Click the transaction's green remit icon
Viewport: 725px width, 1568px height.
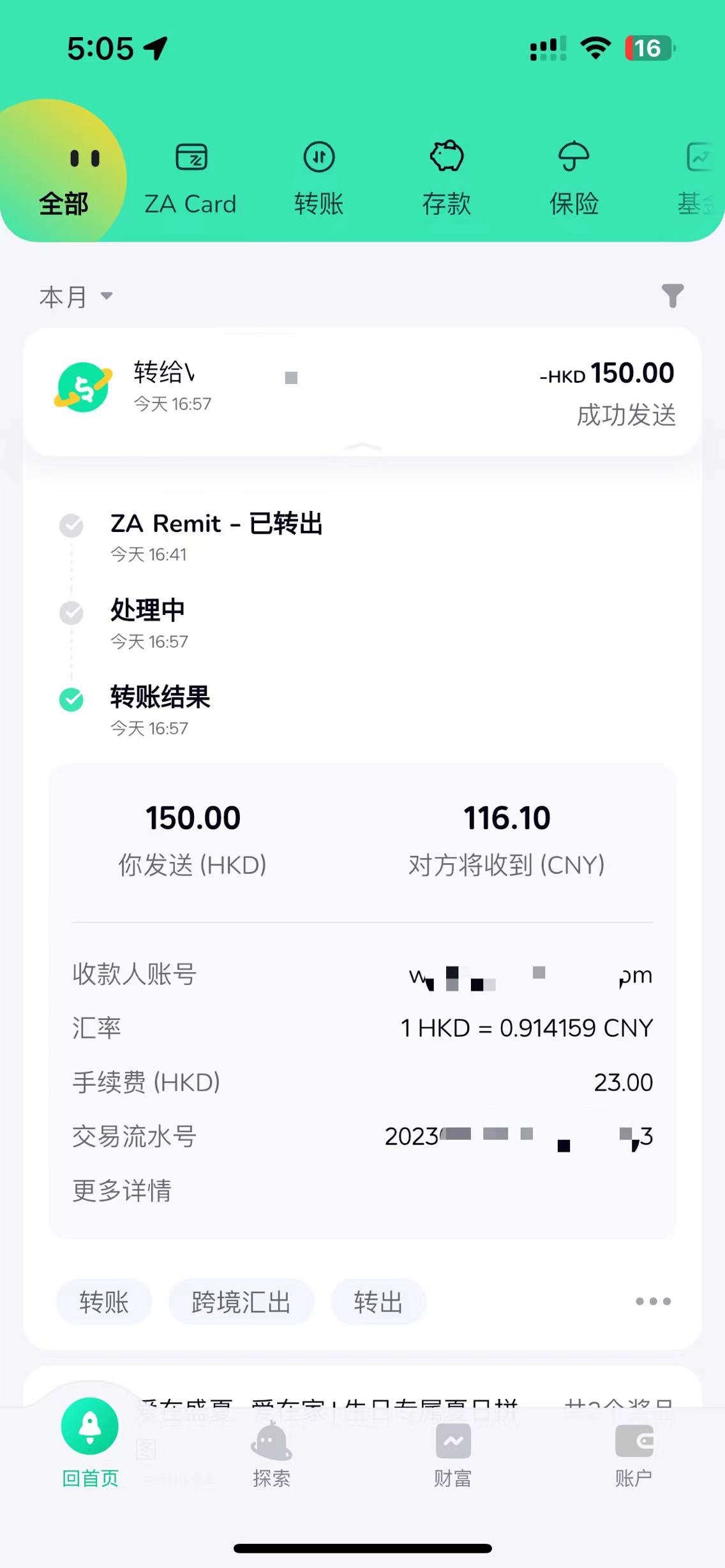coord(84,387)
